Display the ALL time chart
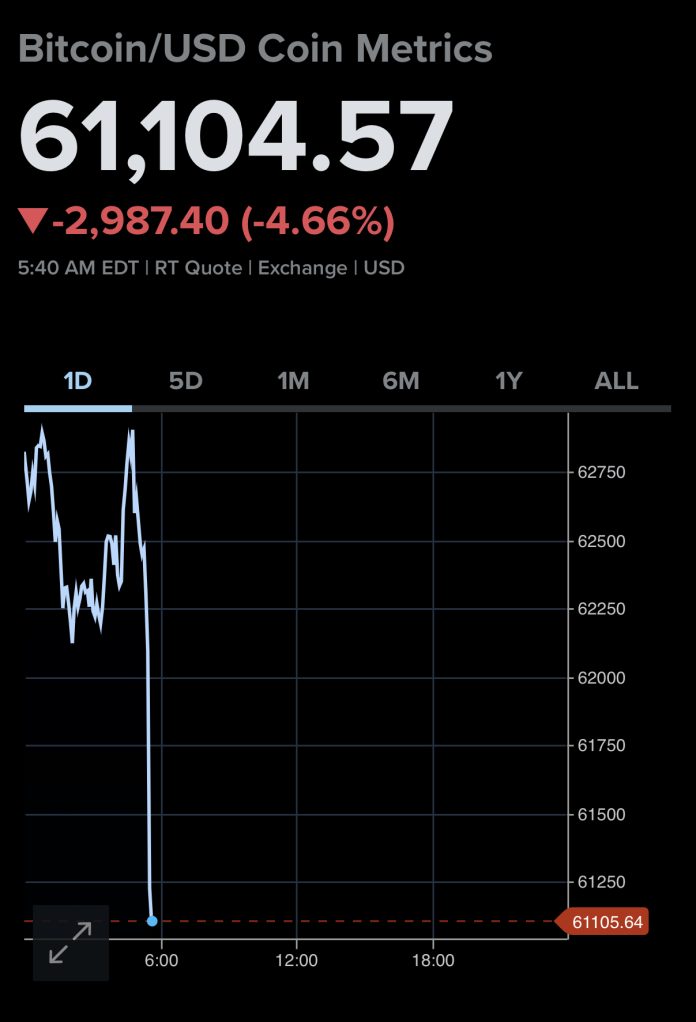Image resolution: width=696 pixels, height=1022 pixels. tap(616, 381)
